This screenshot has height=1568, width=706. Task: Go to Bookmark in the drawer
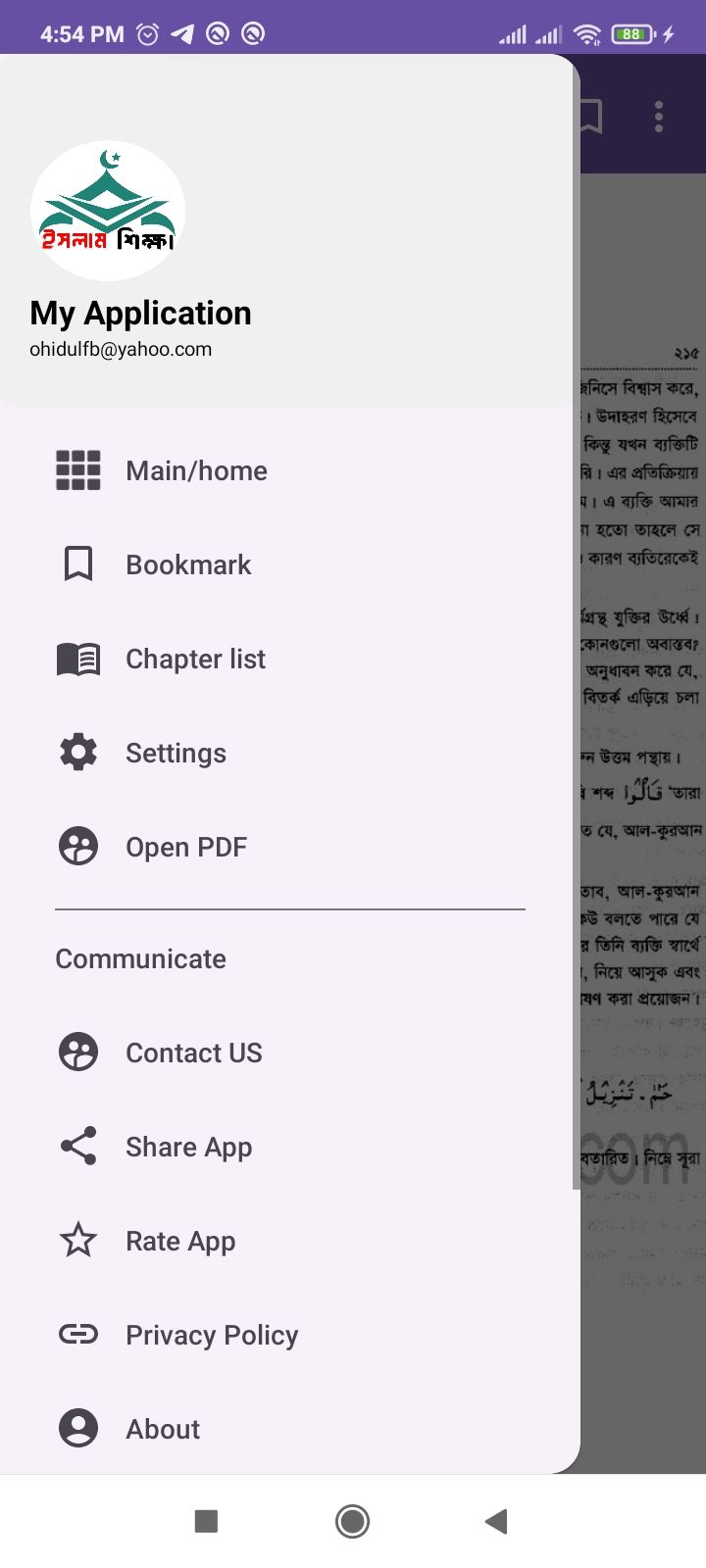188,564
